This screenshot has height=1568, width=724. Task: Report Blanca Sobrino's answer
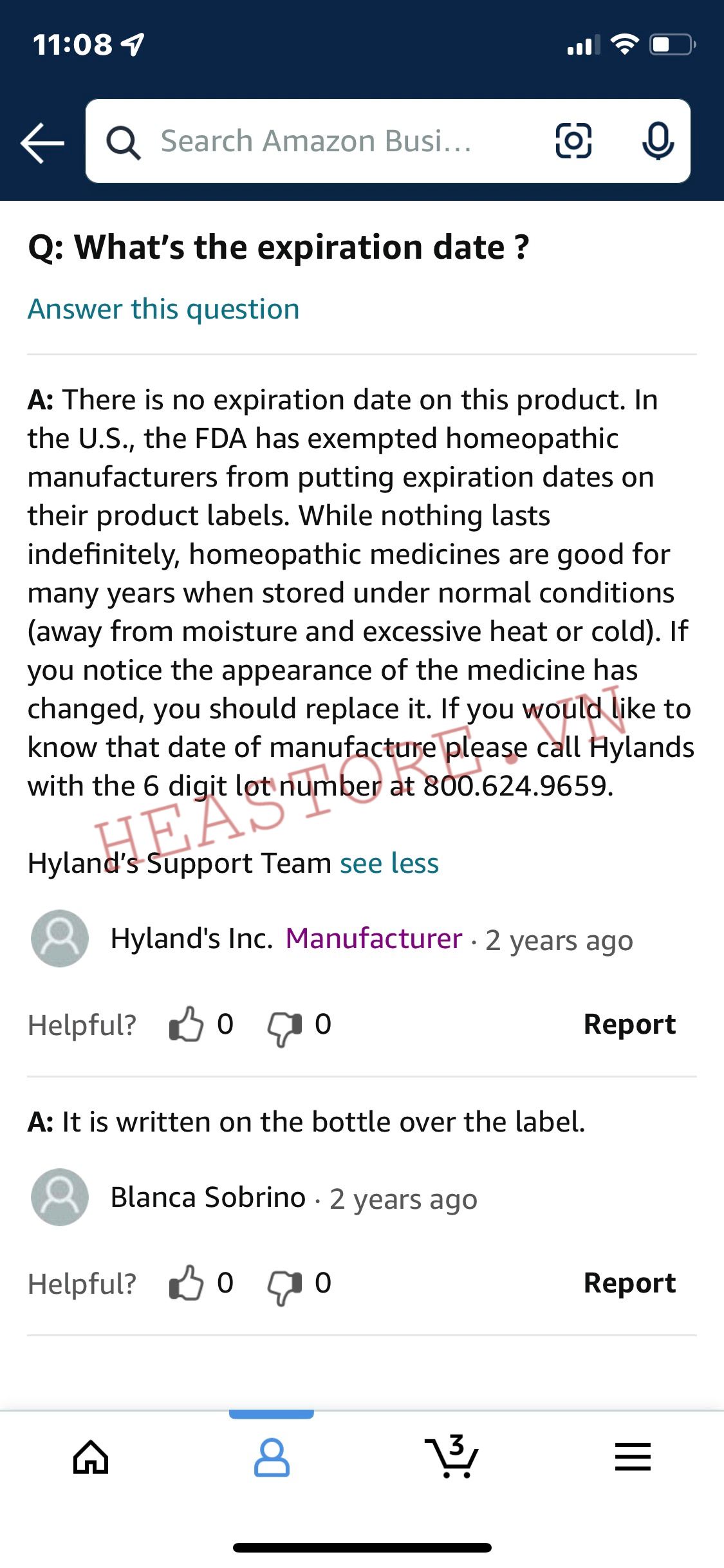(629, 1283)
